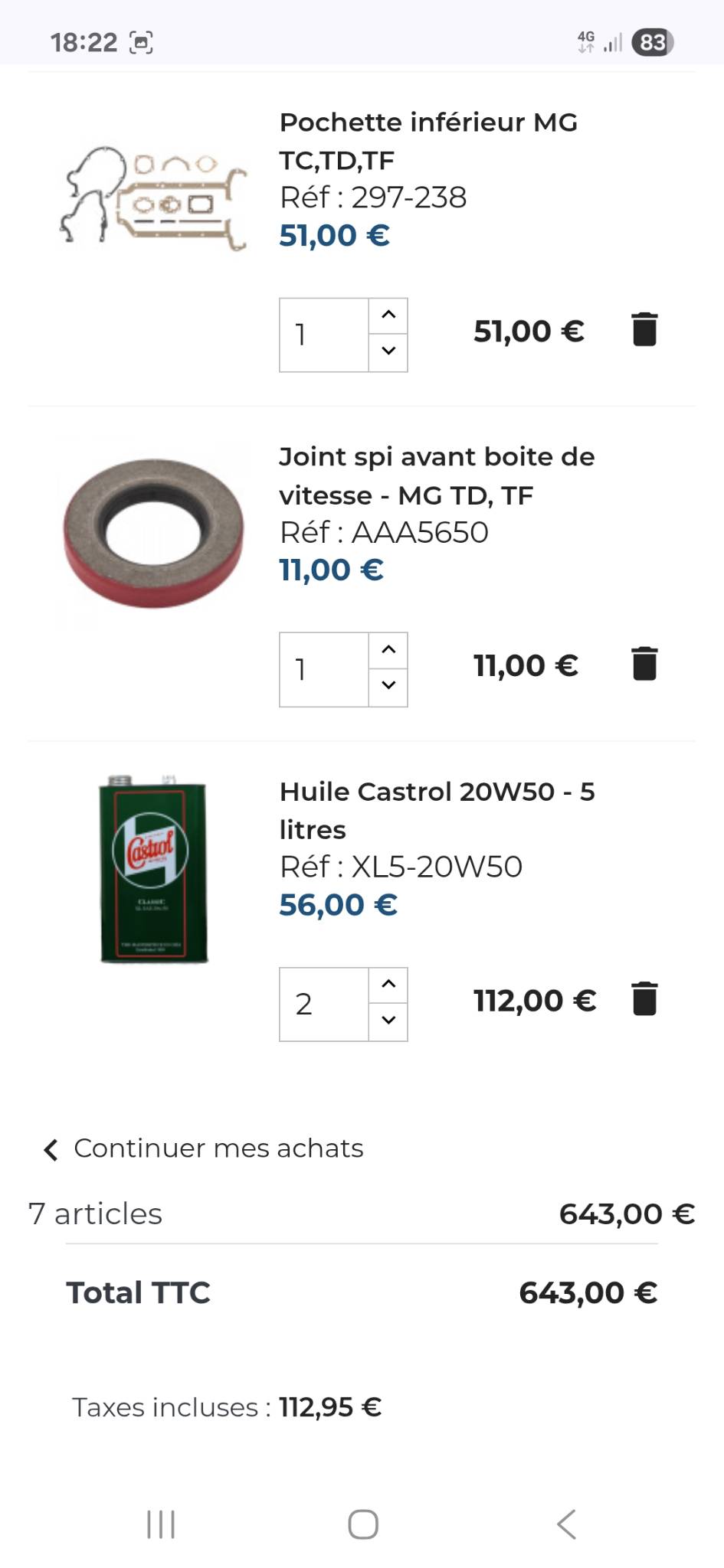Decrease quantity of Joint spi avant

tap(388, 686)
